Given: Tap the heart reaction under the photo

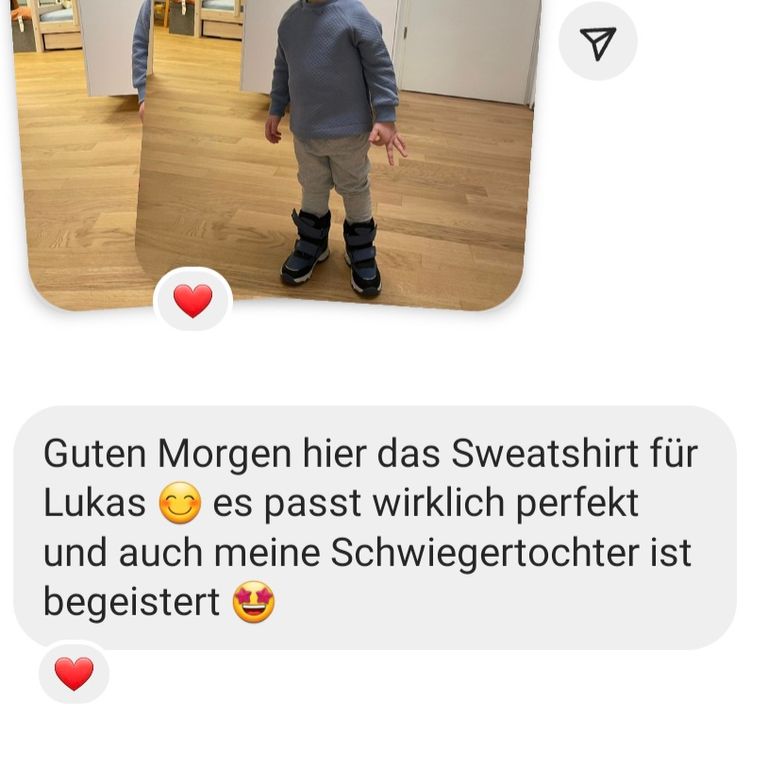Looking at the screenshot, I should coord(193,300).
